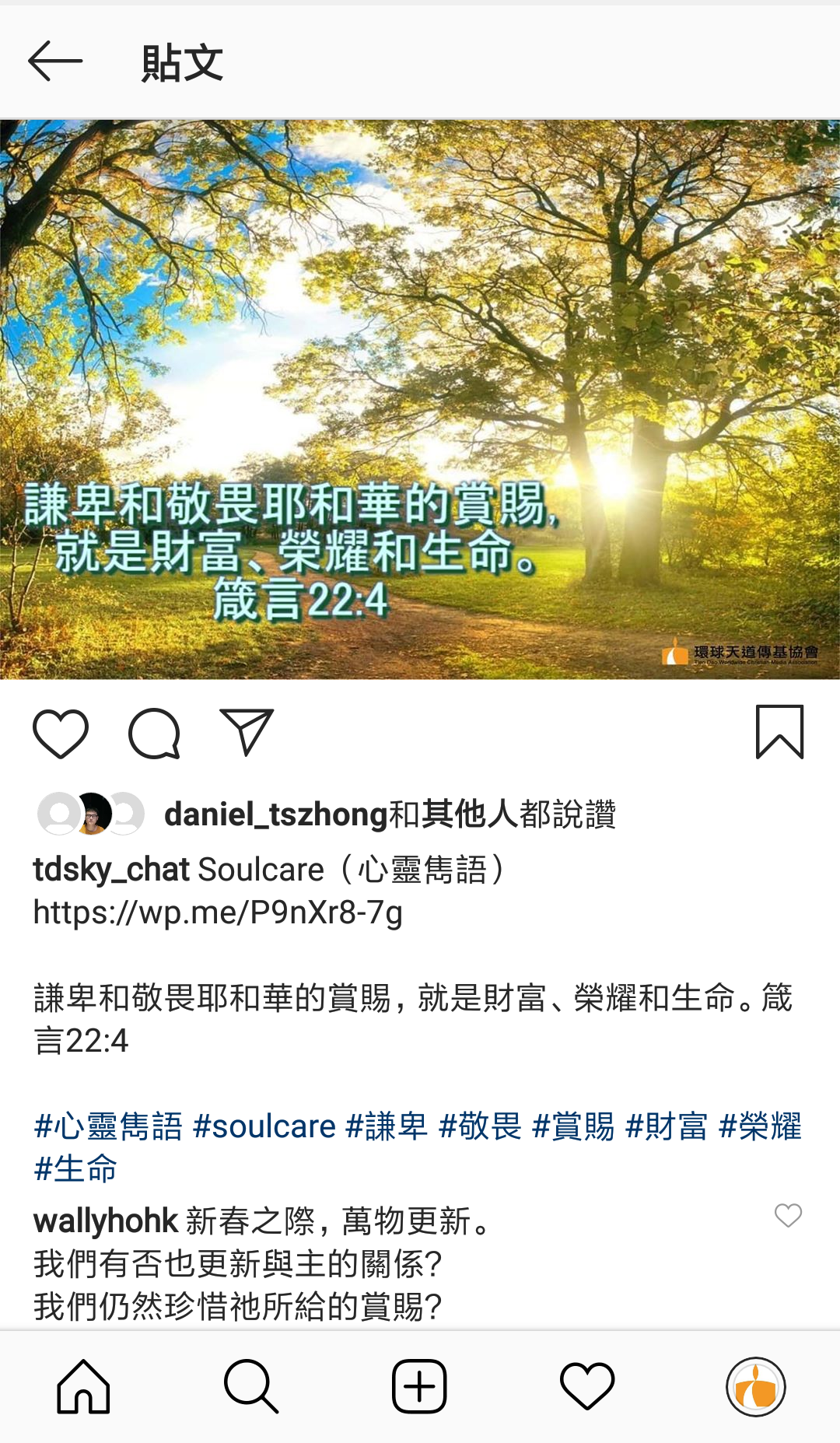The height and width of the screenshot is (1443, 840).
Task: Switch to the Search tab
Action: click(250, 1386)
